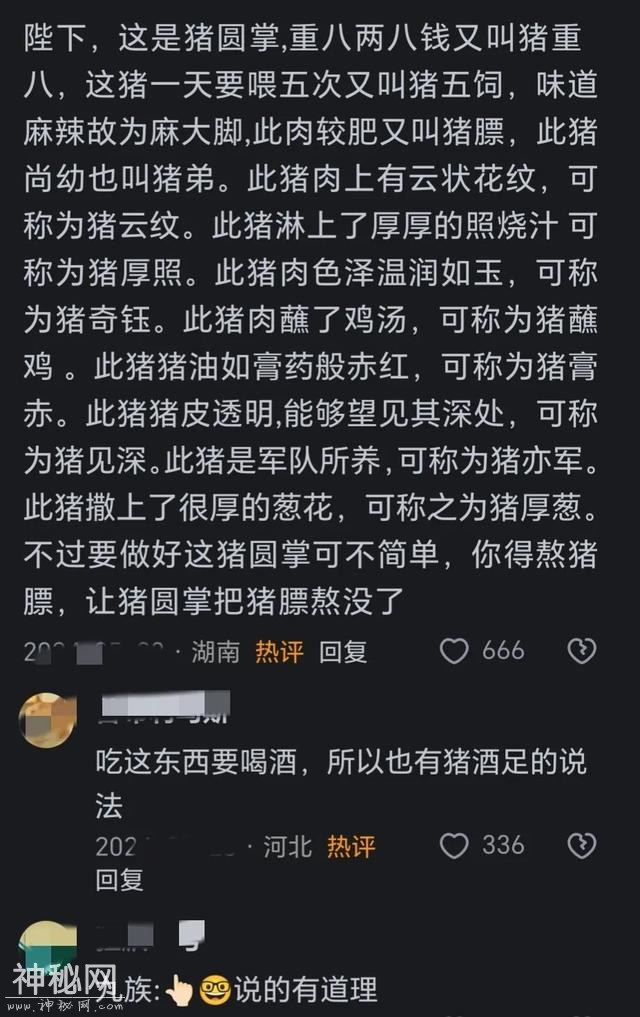The image size is (640, 1017).
Task: Dislike the Hunan comment about 猪圆掌
Action: coord(581,651)
